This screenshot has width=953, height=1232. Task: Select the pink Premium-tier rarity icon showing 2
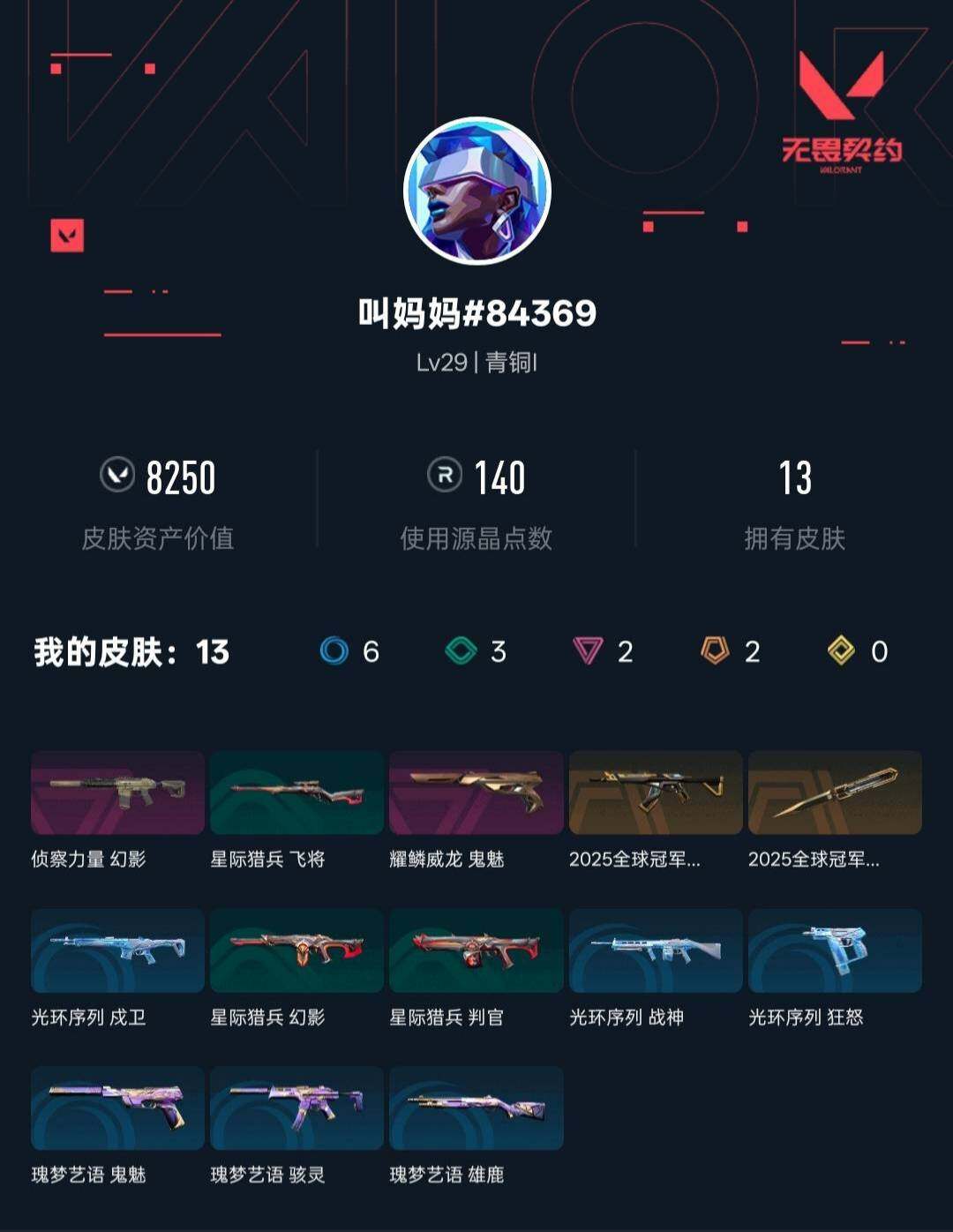point(589,651)
